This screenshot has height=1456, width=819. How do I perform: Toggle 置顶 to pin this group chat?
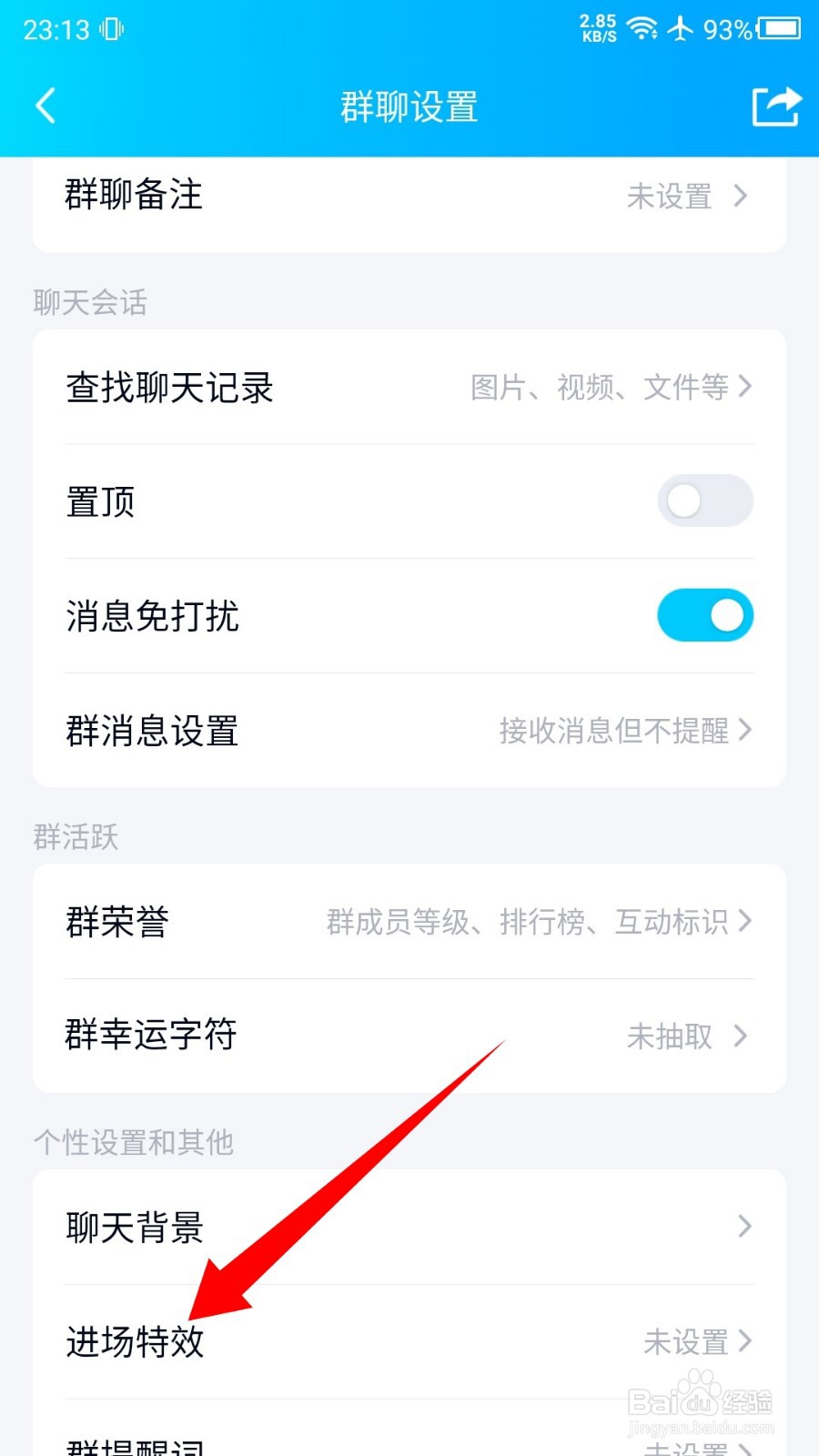(705, 500)
